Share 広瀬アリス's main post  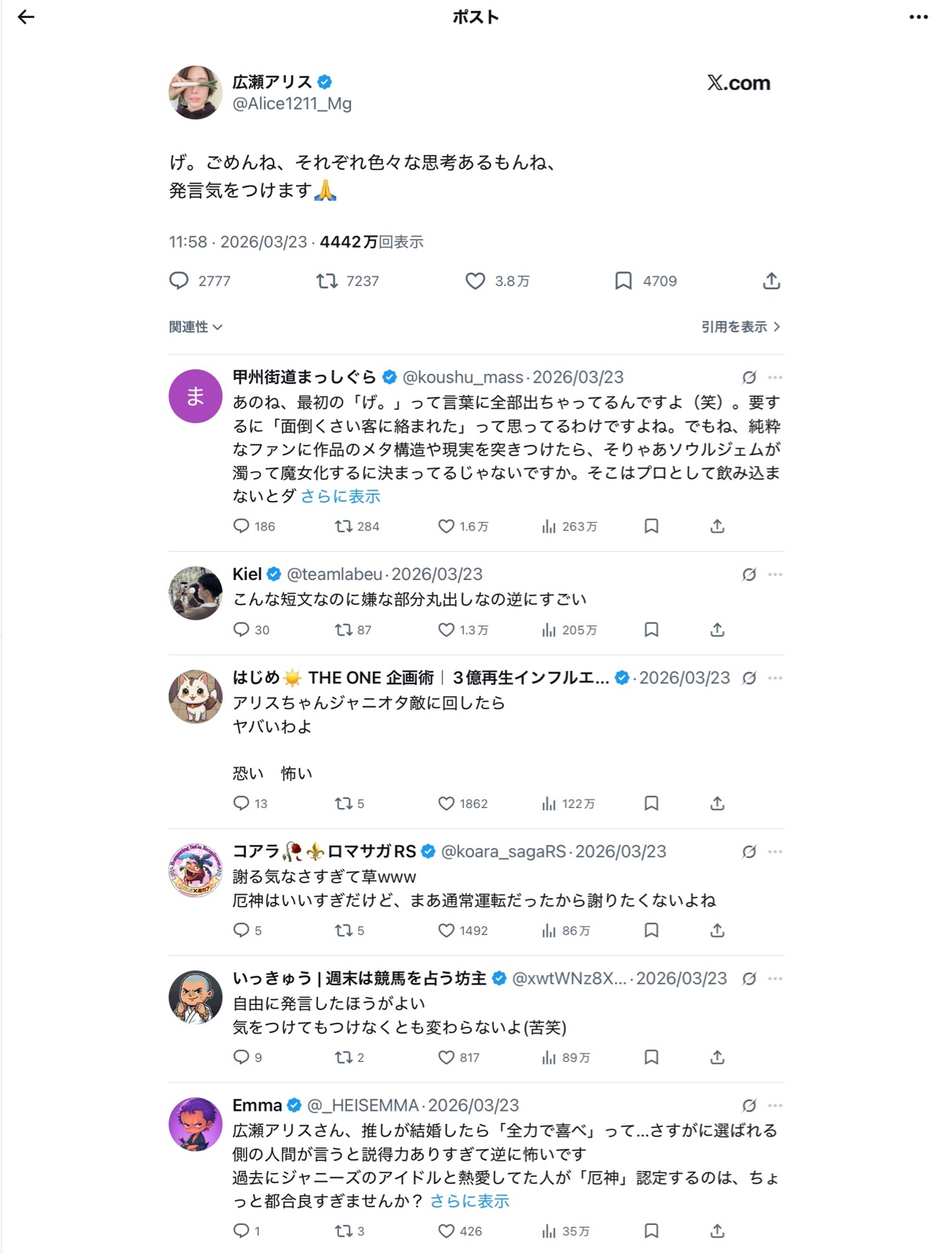point(771,281)
